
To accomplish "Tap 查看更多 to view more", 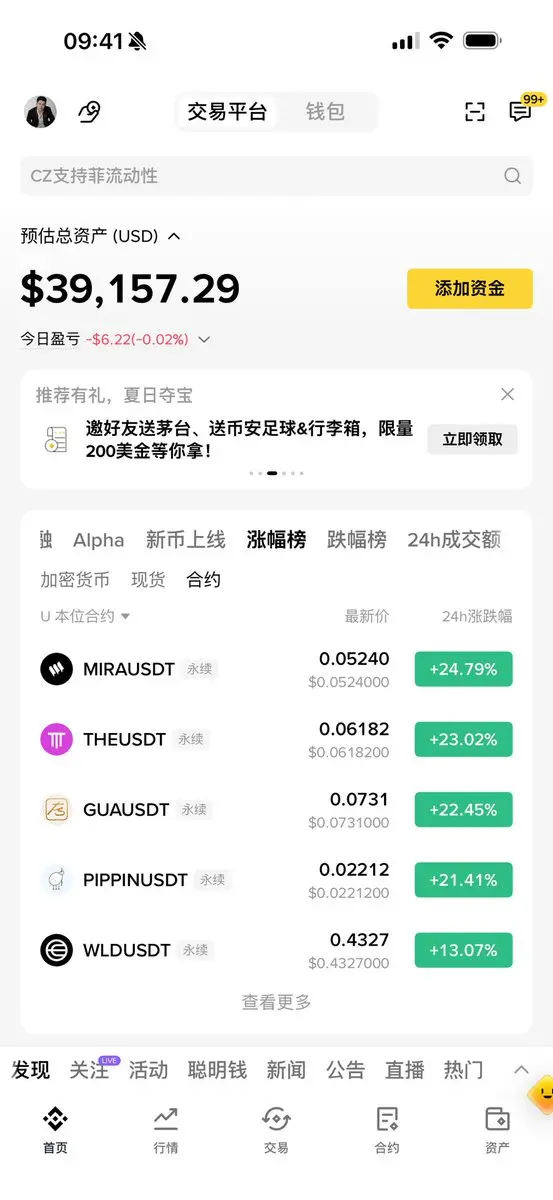I will 276,1002.
